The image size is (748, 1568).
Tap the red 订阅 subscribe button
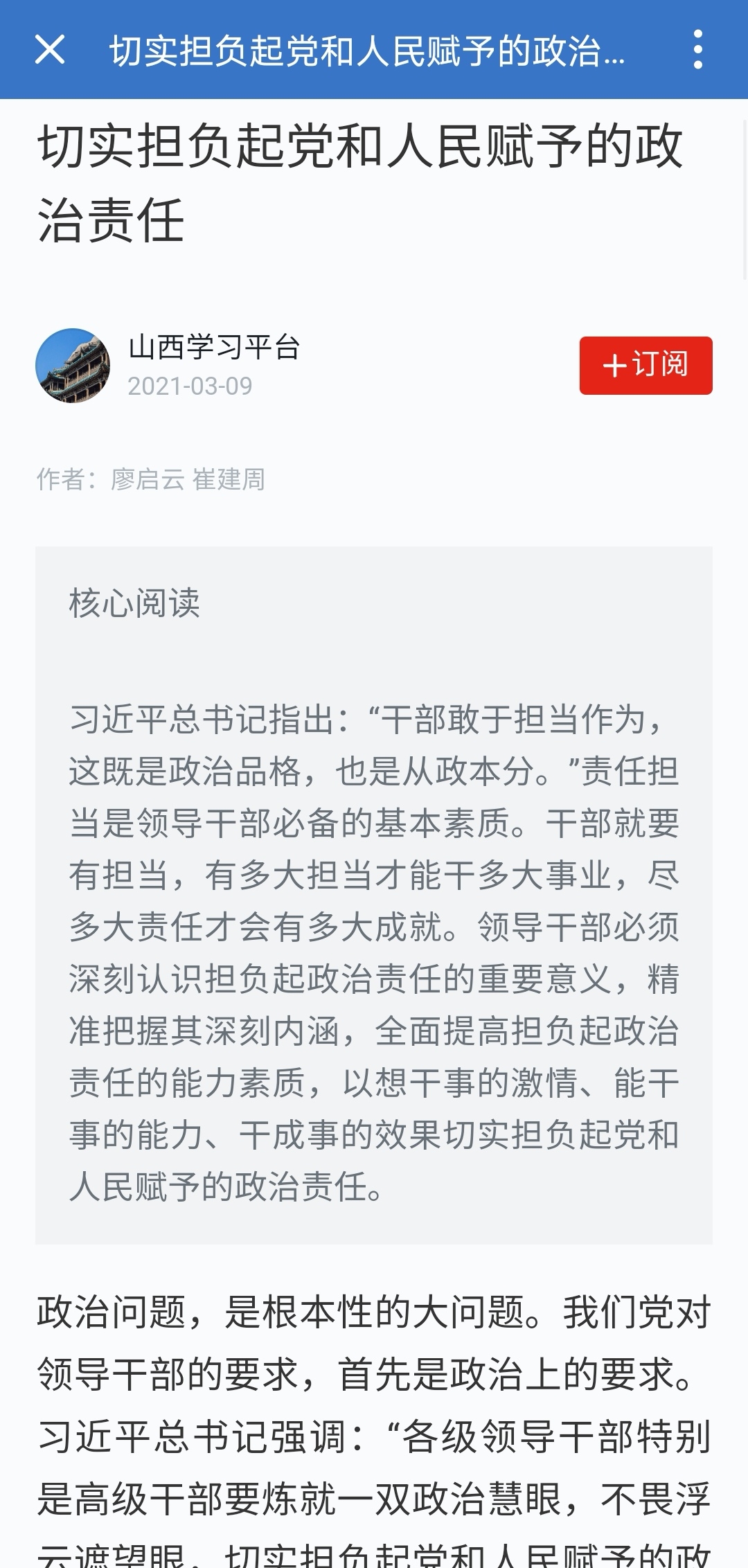tap(645, 365)
